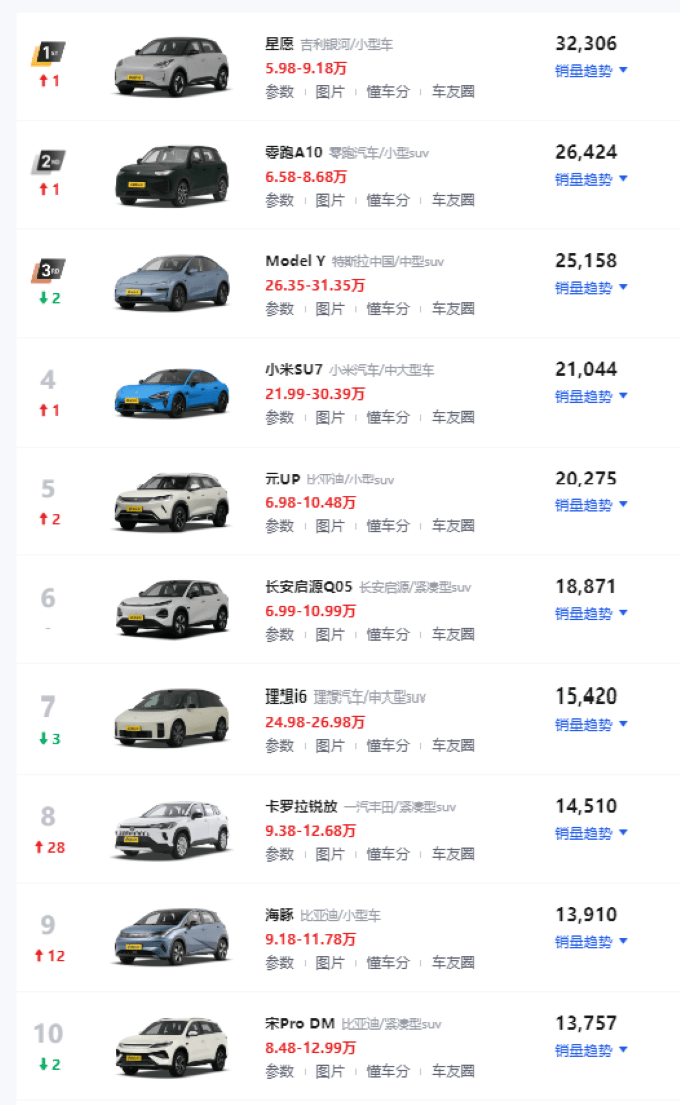
Task: Tap the 小米SU7 car thumbnail
Action: (172, 393)
